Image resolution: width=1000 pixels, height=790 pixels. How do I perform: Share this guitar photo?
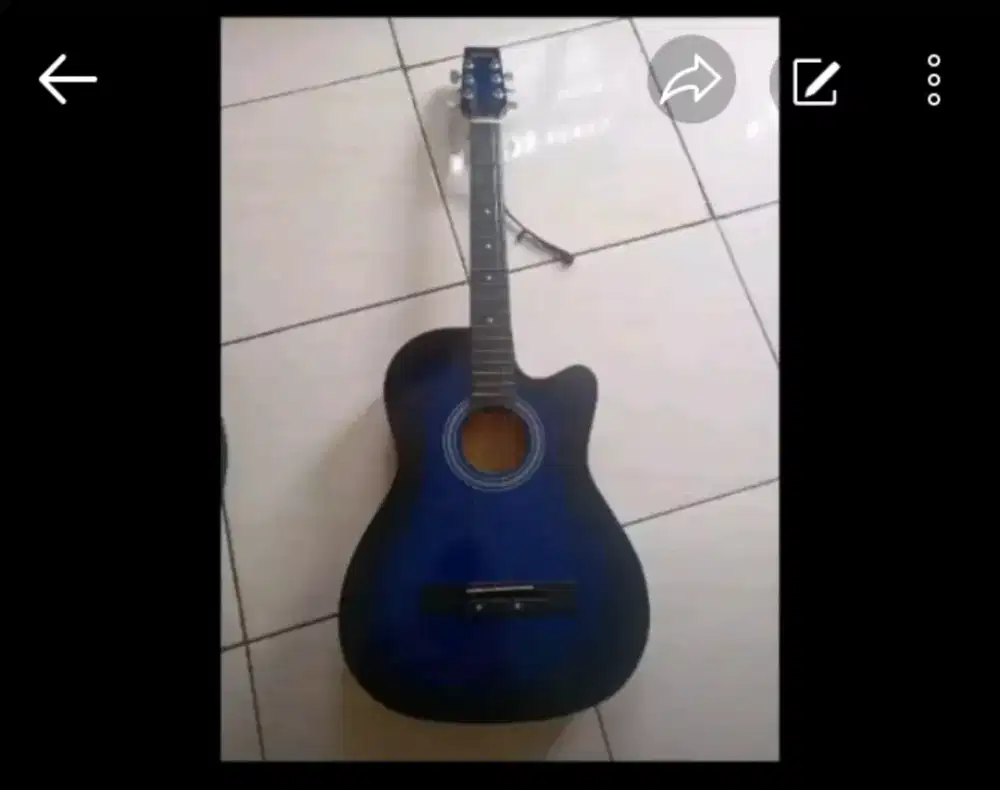click(691, 80)
